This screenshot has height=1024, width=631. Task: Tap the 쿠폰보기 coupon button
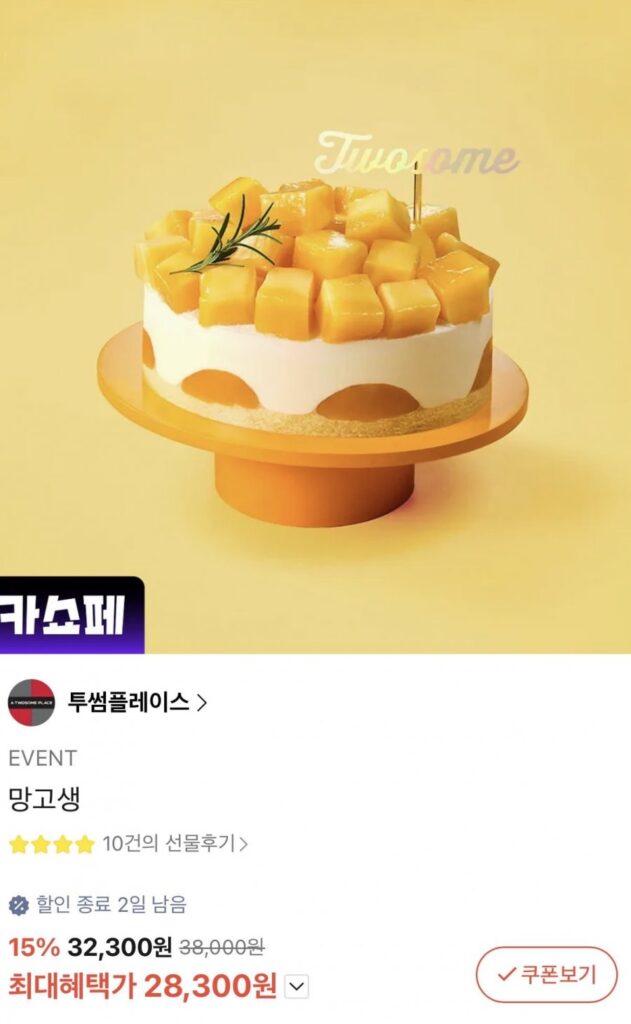pos(546,974)
